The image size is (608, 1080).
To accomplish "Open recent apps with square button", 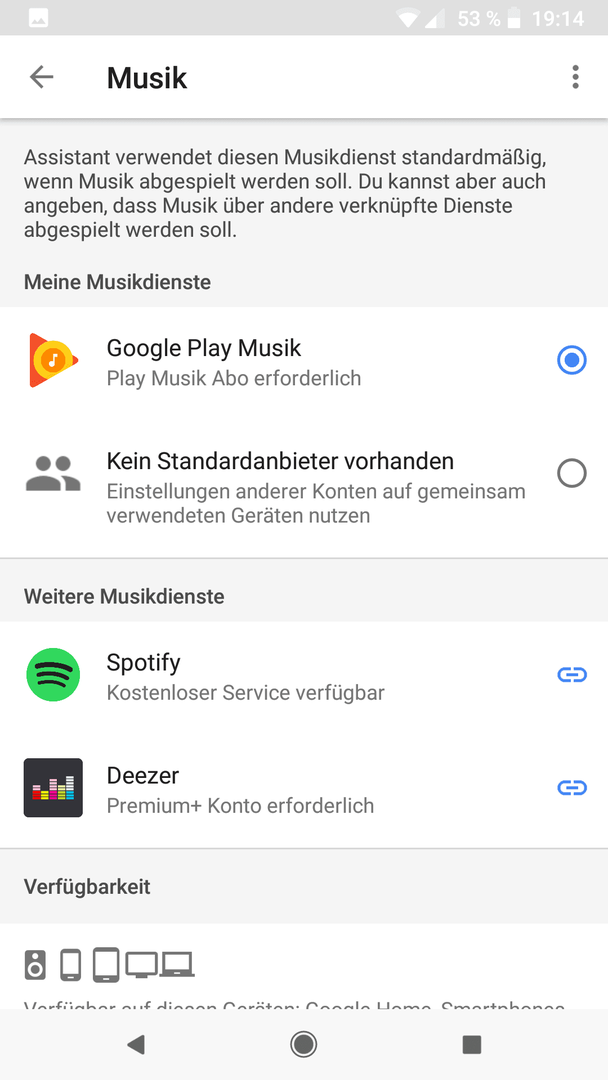I will (x=472, y=1045).
